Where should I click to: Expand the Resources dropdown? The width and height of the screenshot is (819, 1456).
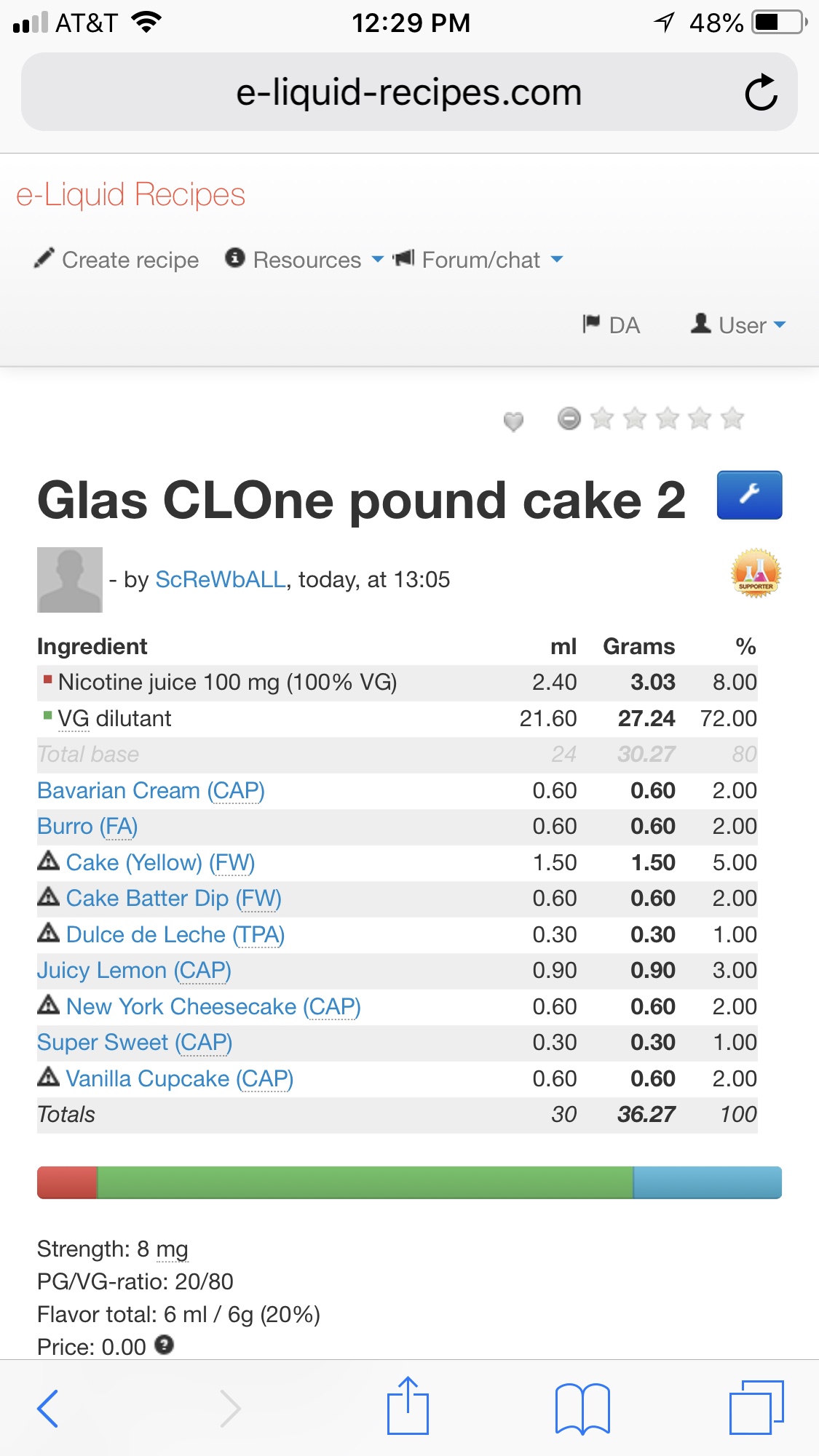(x=306, y=260)
